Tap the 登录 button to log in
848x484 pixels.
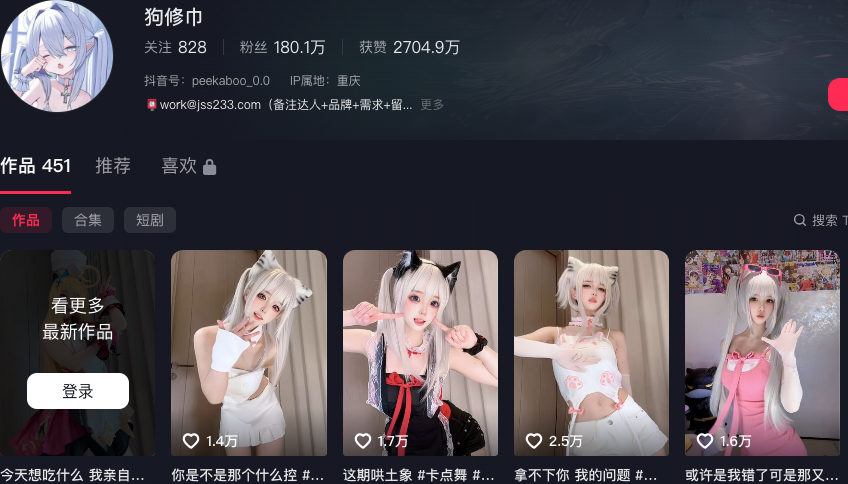click(78, 391)
